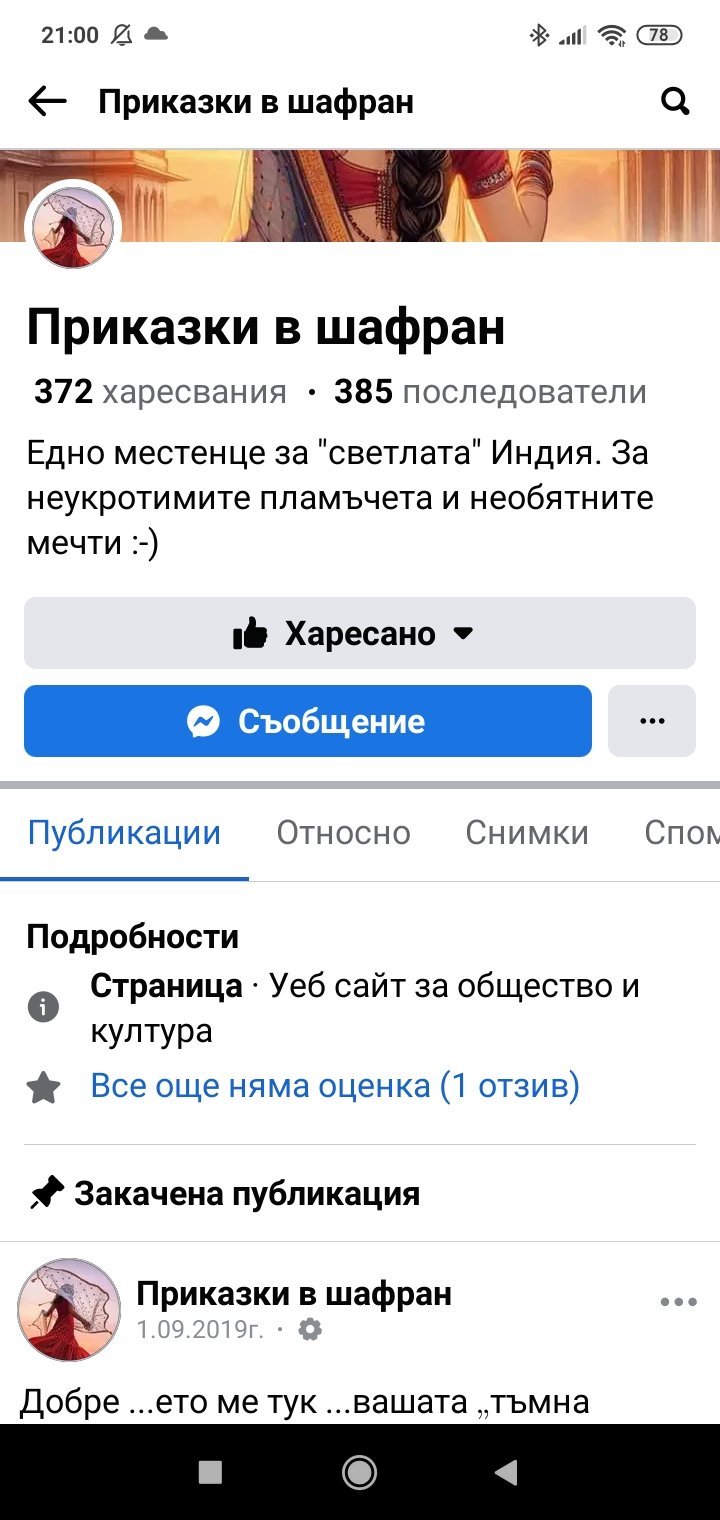Screen dimensions: 720x1520
Task: Go back using the top-left arrow
Action: pos(47,101)
